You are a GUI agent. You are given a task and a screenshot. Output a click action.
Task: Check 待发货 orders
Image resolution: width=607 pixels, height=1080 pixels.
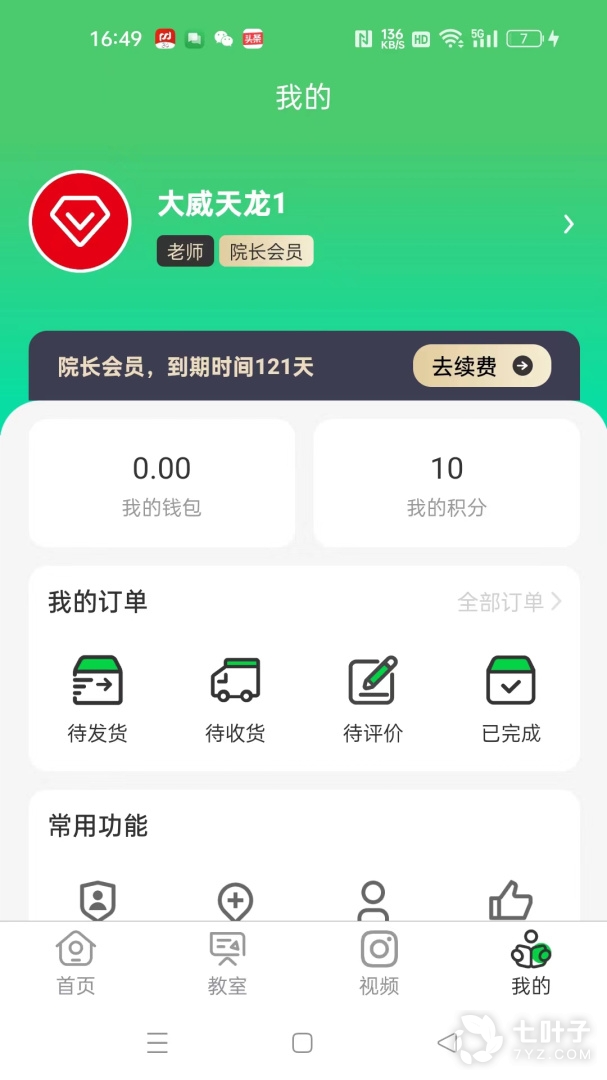(x=98, y=700)
